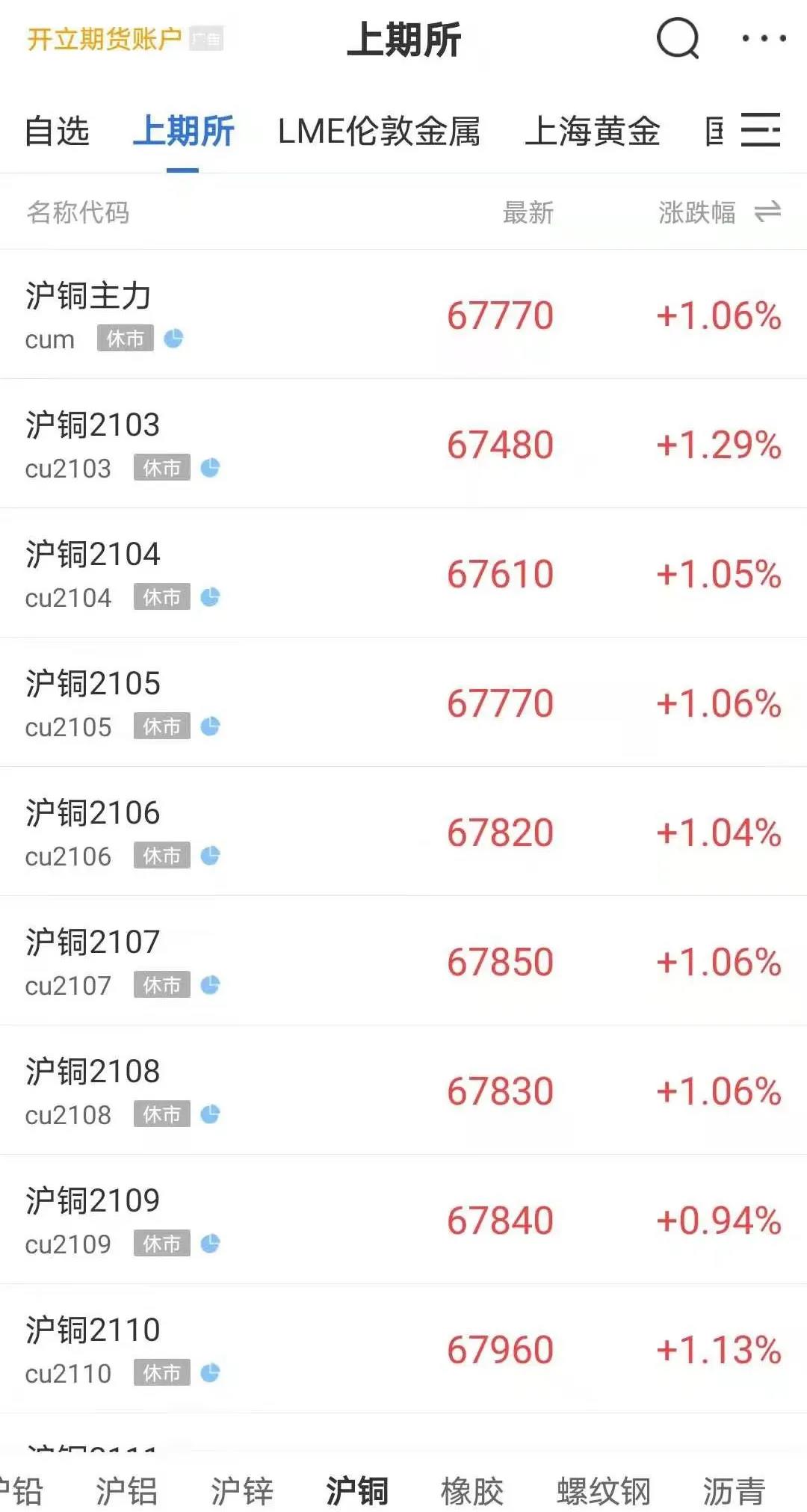Toggle sorting by the 涨跌幅 column
The height and width of the screenshot is (1512, 807).
tap(697, 214)
